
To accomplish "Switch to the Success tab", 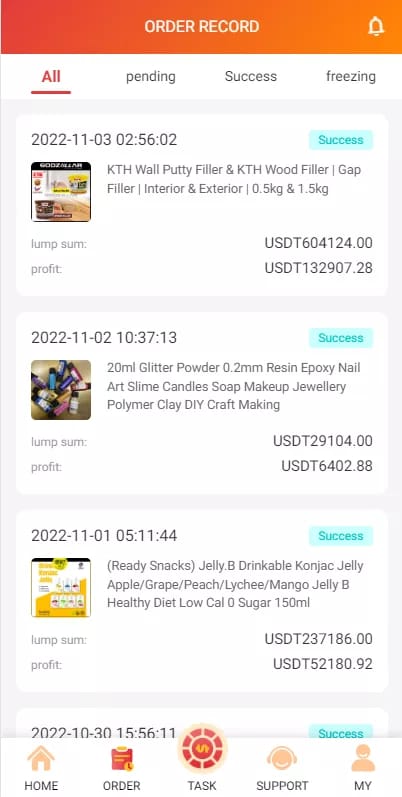I will (x=251, y=77).
